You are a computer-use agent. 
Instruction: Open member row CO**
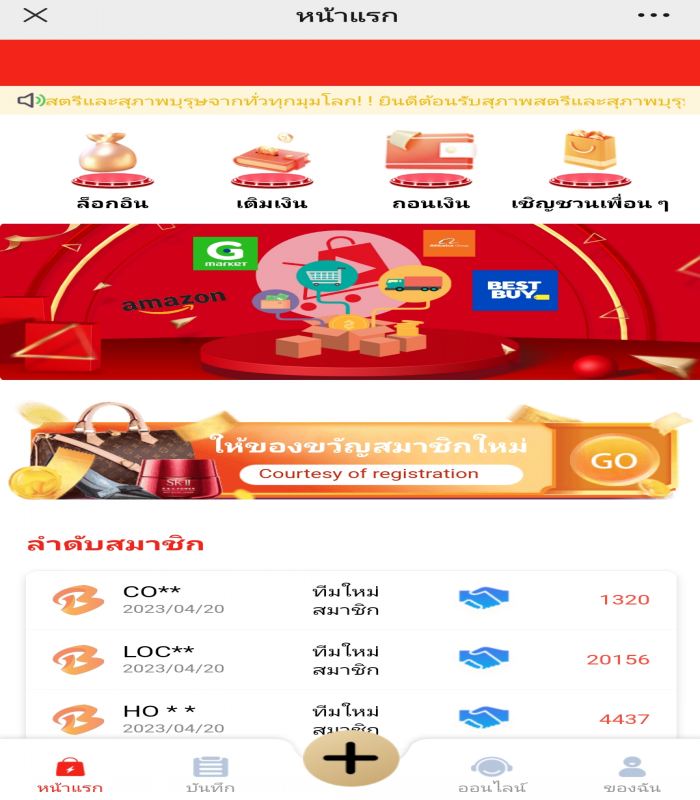350,600
